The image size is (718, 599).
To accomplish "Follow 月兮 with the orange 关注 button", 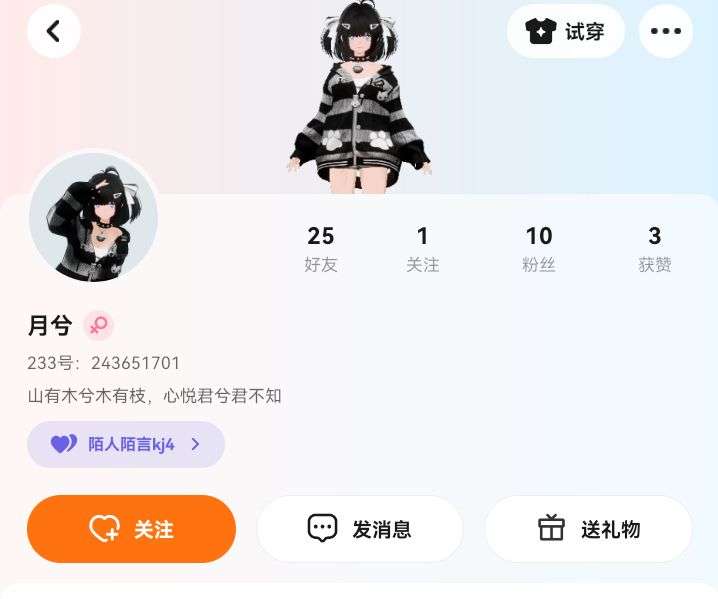I will (x=131, y=529).
